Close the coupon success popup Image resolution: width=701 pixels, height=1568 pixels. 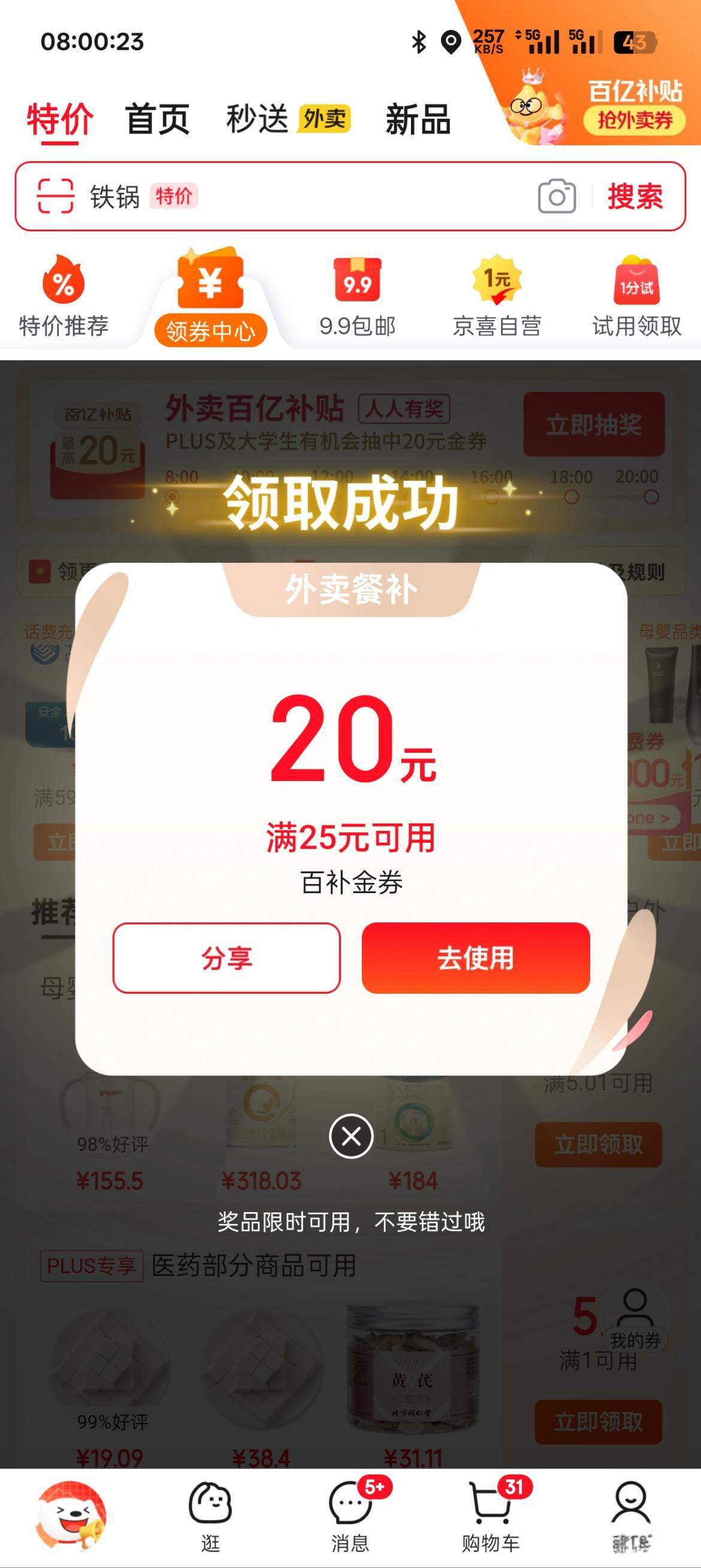[351, 1136]
